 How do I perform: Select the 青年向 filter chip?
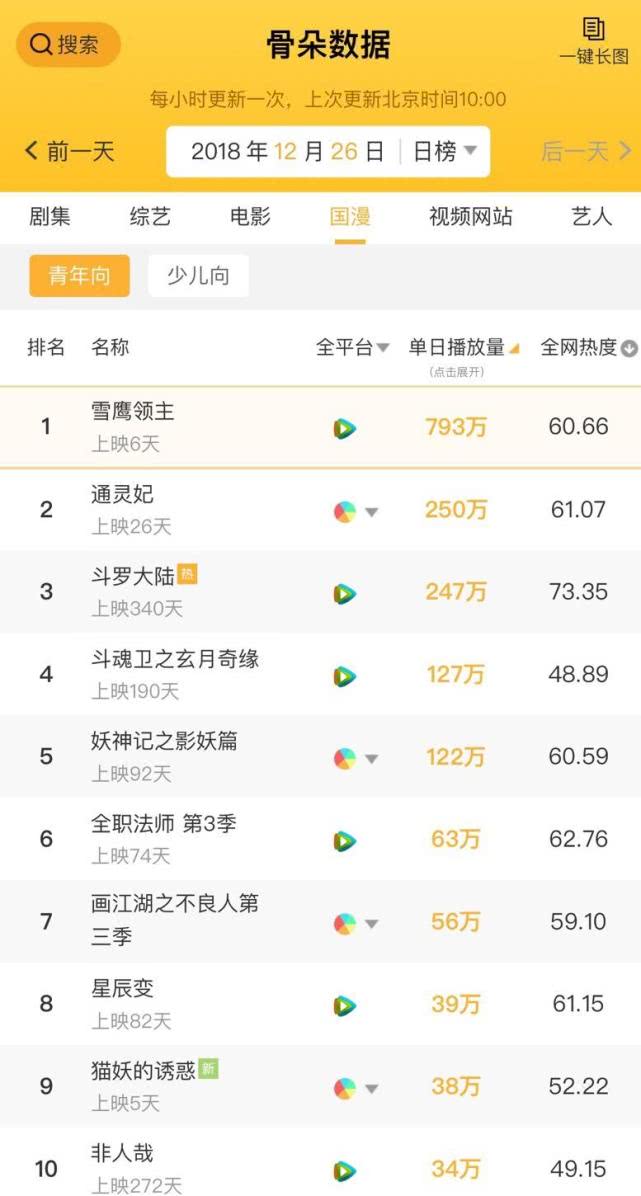coord(80,276)
